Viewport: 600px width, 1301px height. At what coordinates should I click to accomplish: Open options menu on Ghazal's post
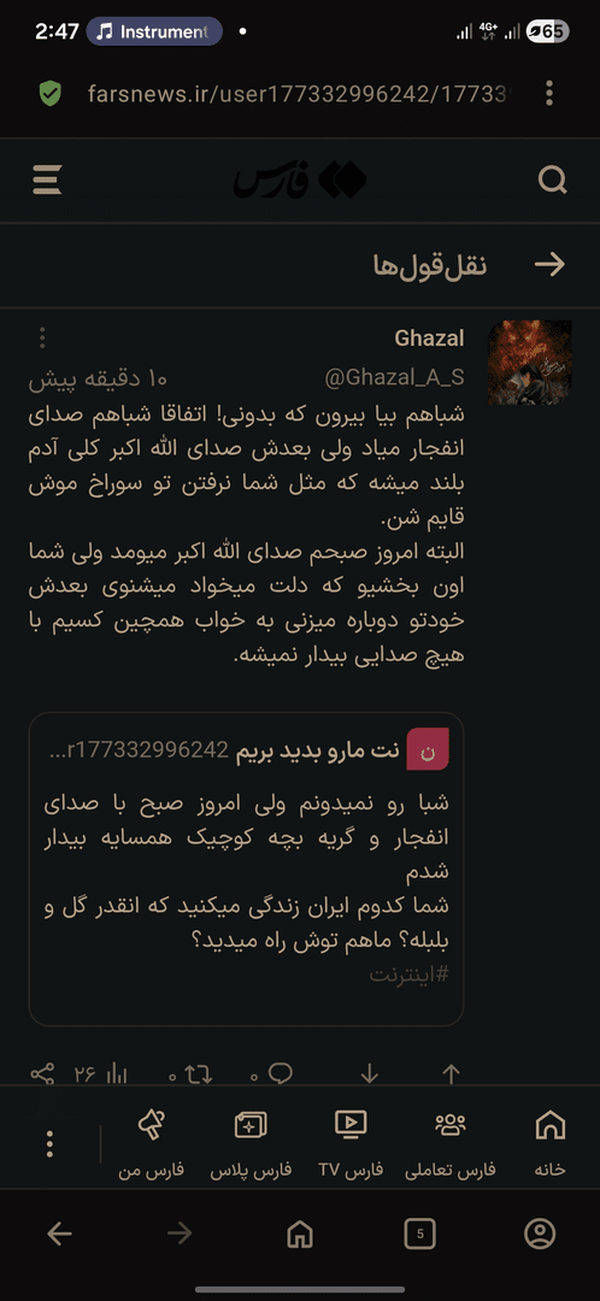(x=42, y=338)
